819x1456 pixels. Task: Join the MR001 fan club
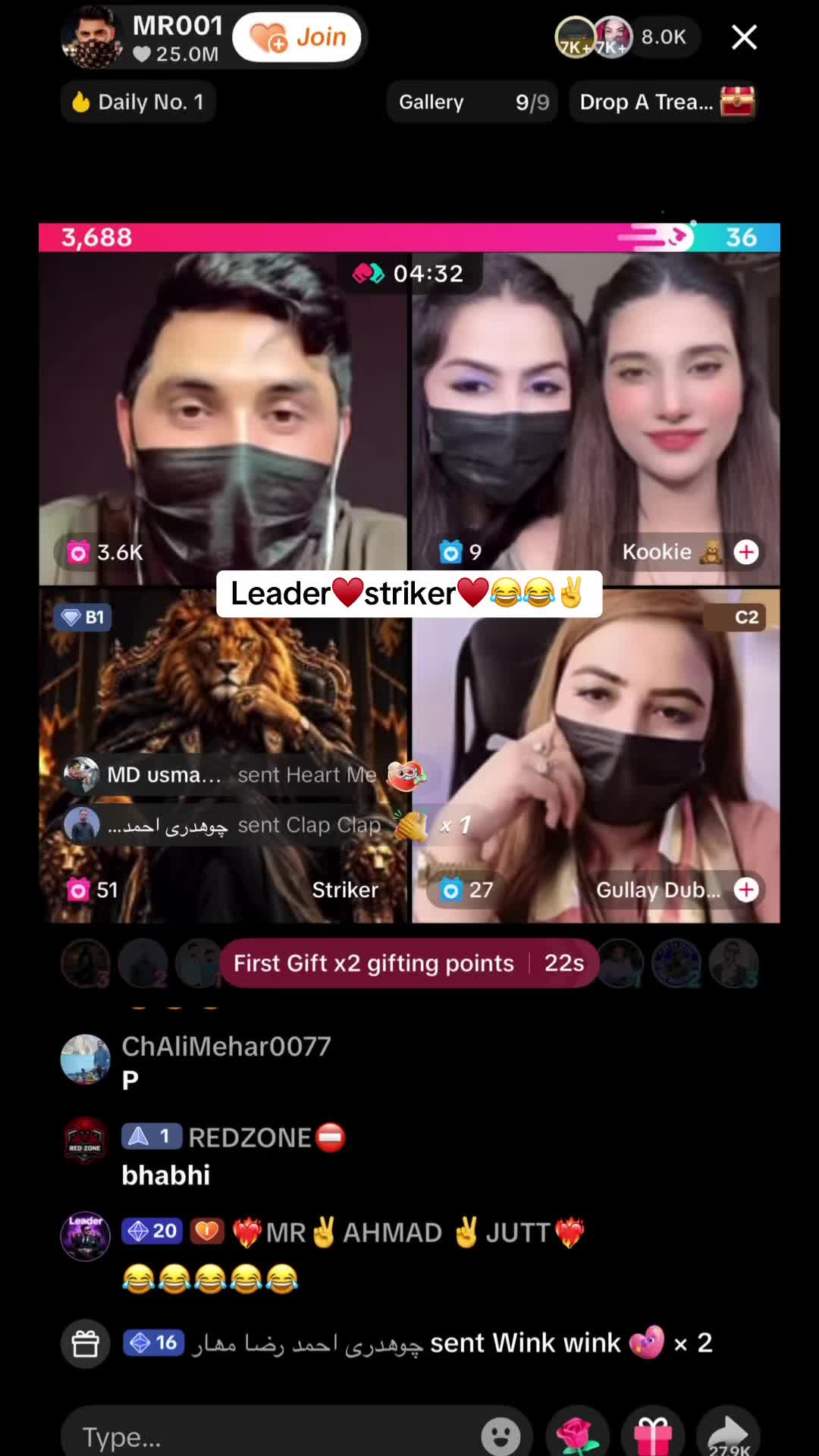pyautogui.click(x=297, y=37)
